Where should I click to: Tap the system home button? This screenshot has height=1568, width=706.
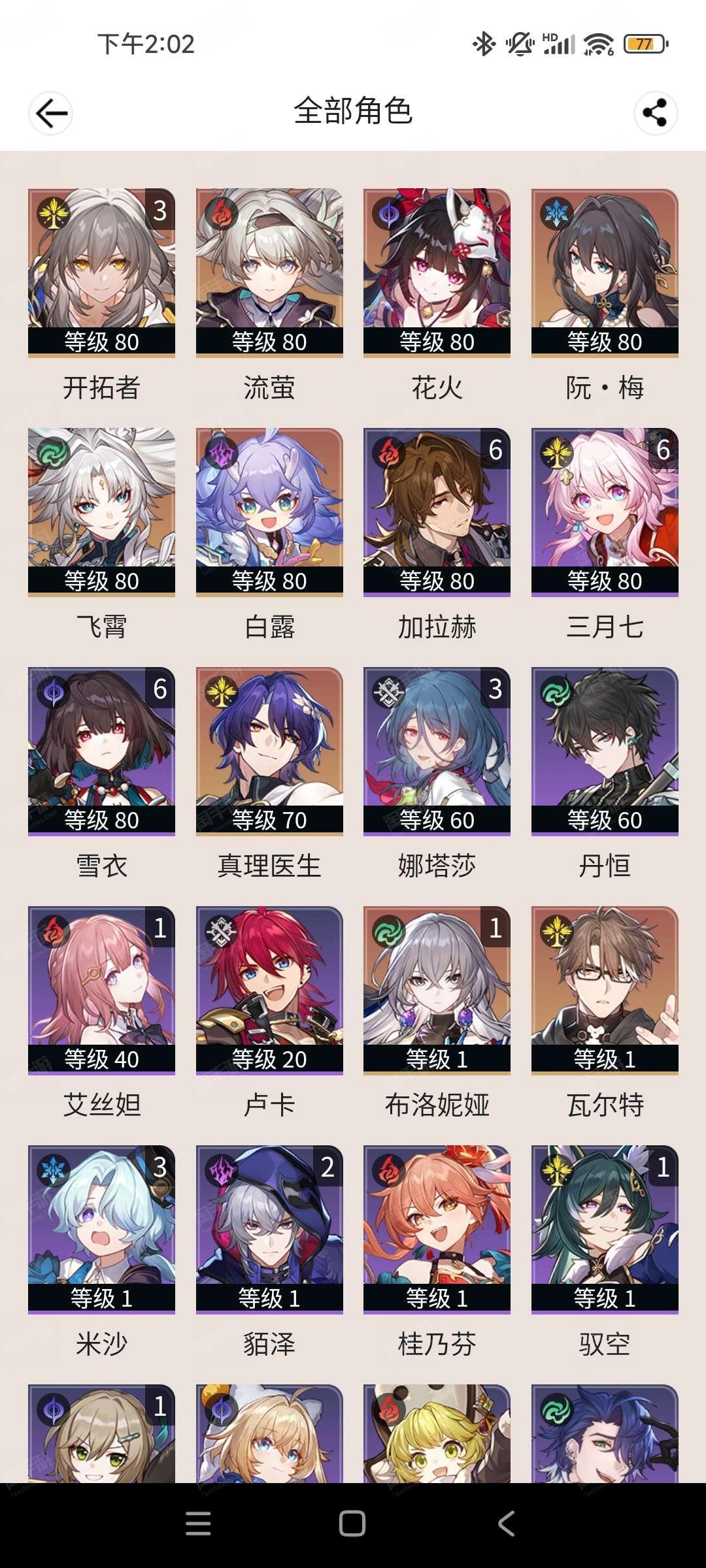click(x=352, y=1524)
